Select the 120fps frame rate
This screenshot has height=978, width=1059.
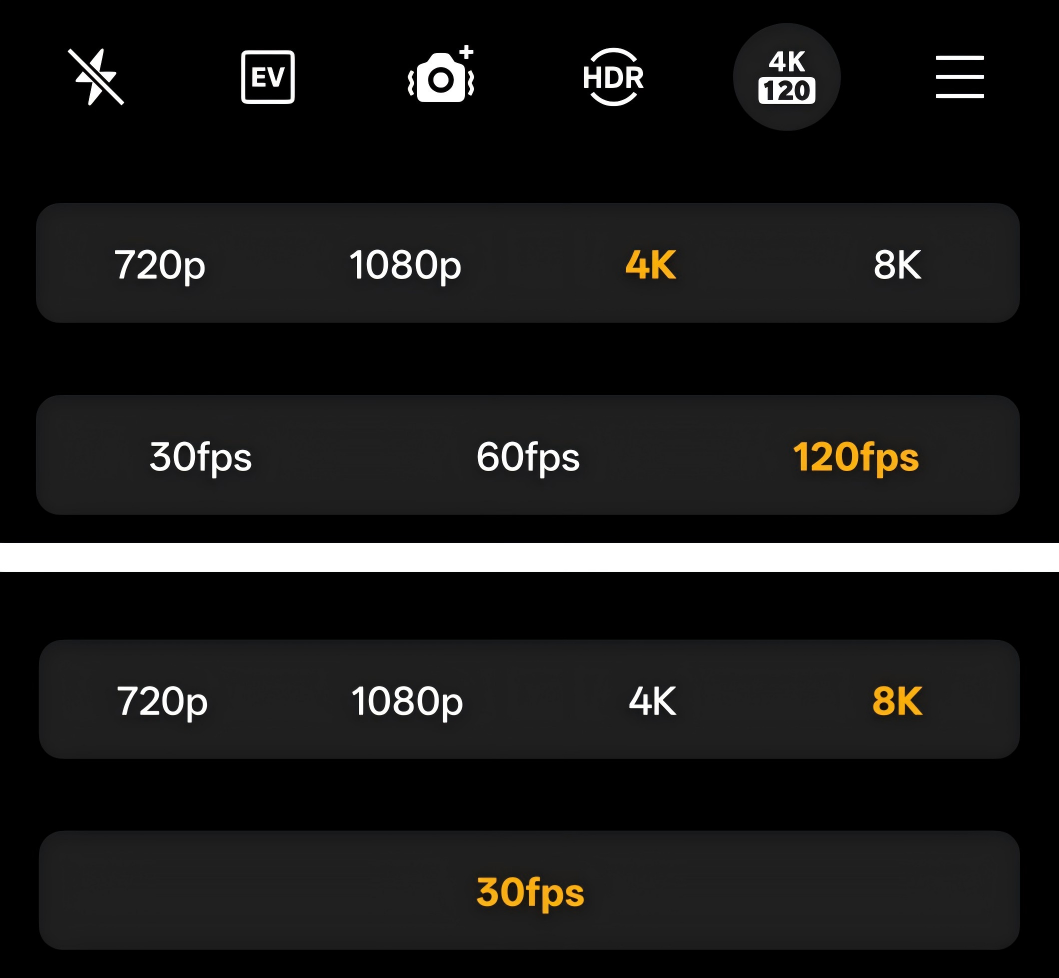click(x=855, y=457)
